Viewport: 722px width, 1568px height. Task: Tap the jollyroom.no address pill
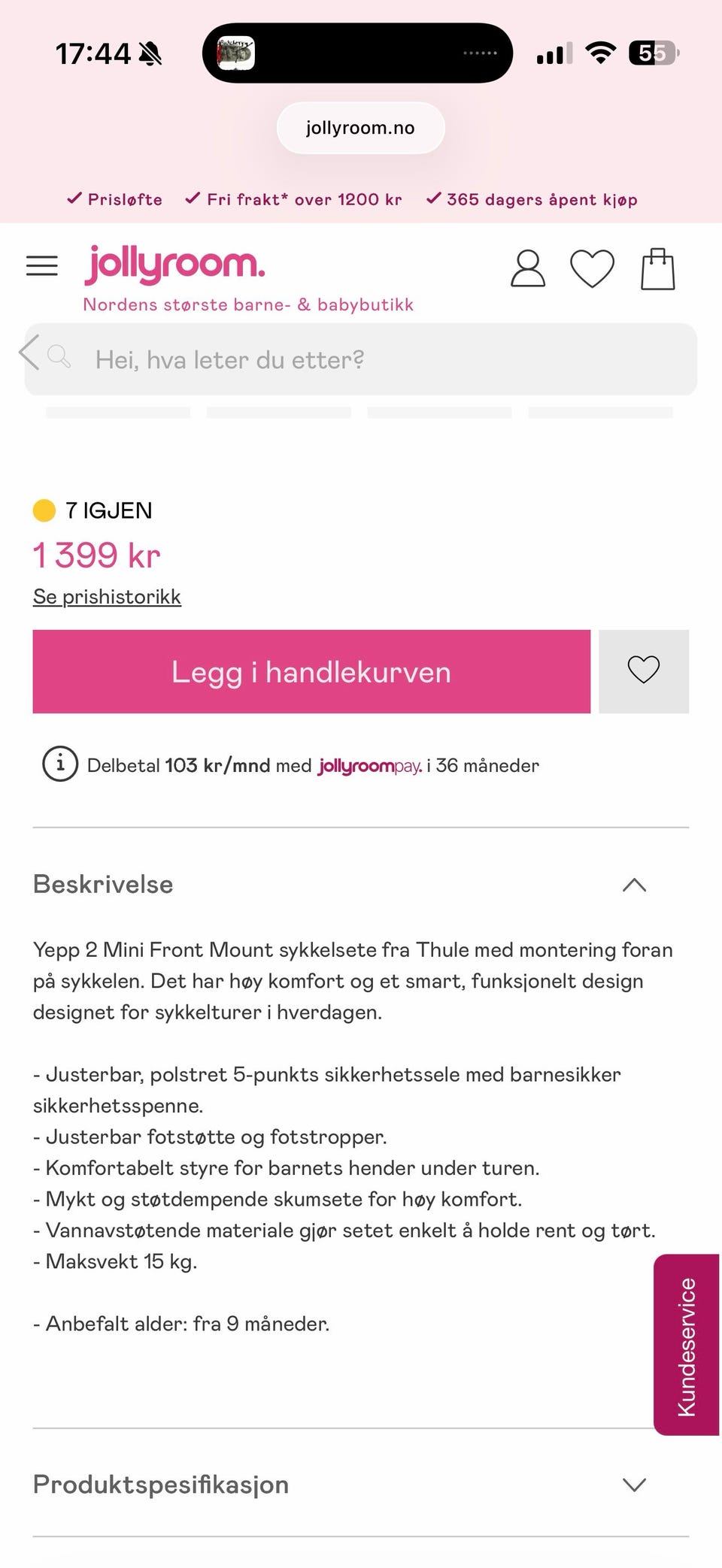pyautogui.click(x=360, y=127)
